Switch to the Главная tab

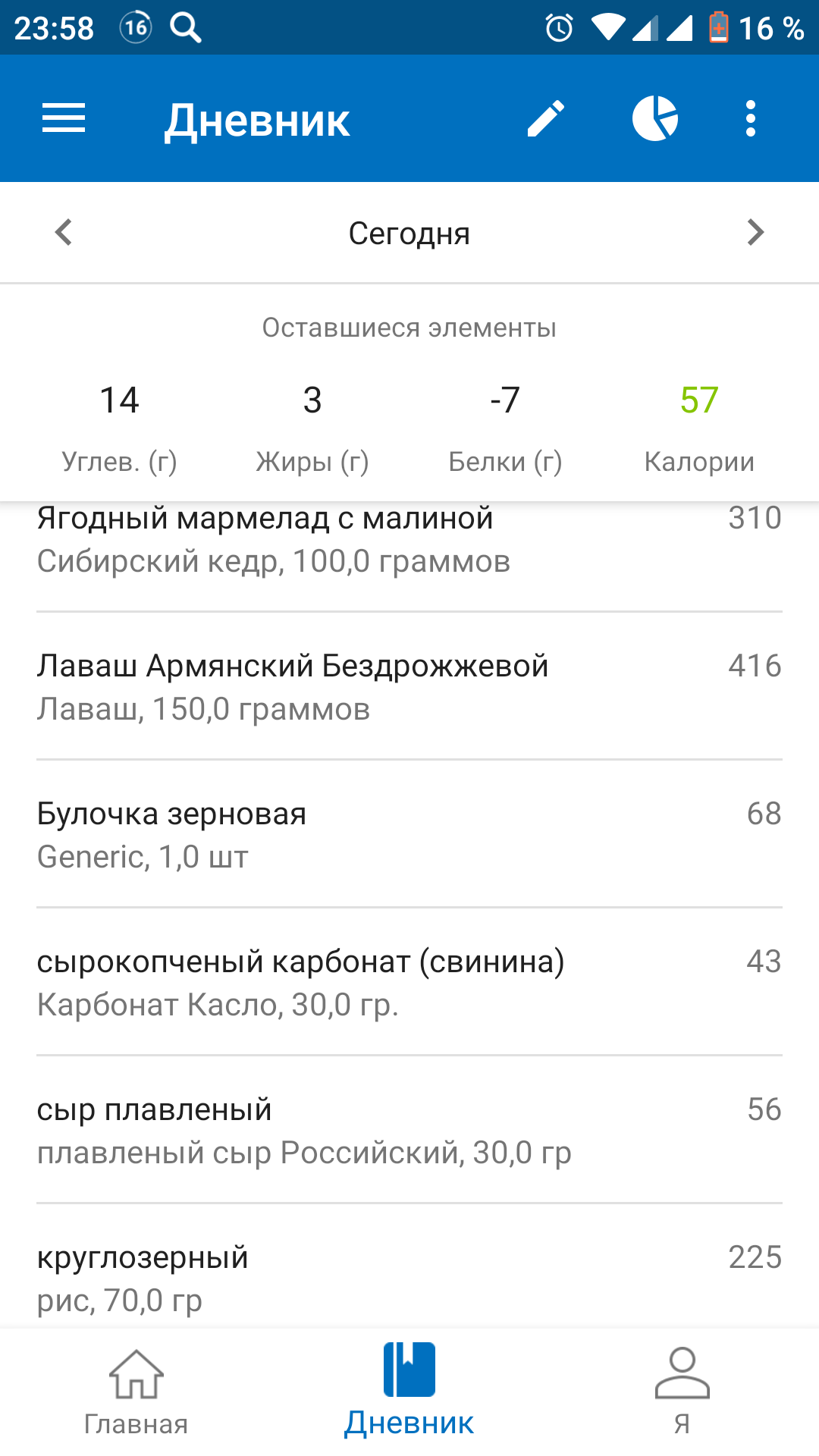pos(136,1392)
